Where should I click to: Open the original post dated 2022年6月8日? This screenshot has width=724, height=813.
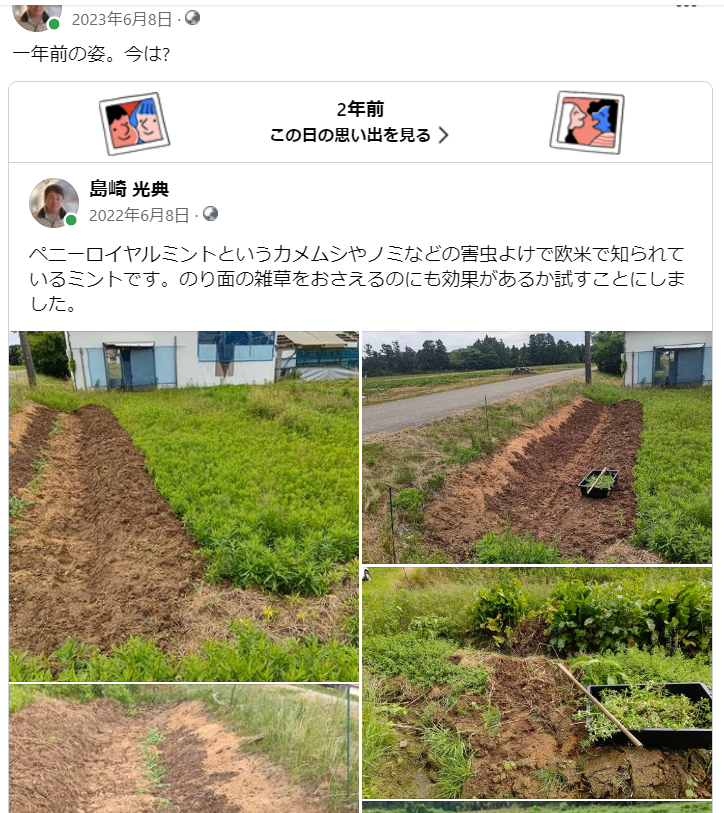tap(138, 215)
